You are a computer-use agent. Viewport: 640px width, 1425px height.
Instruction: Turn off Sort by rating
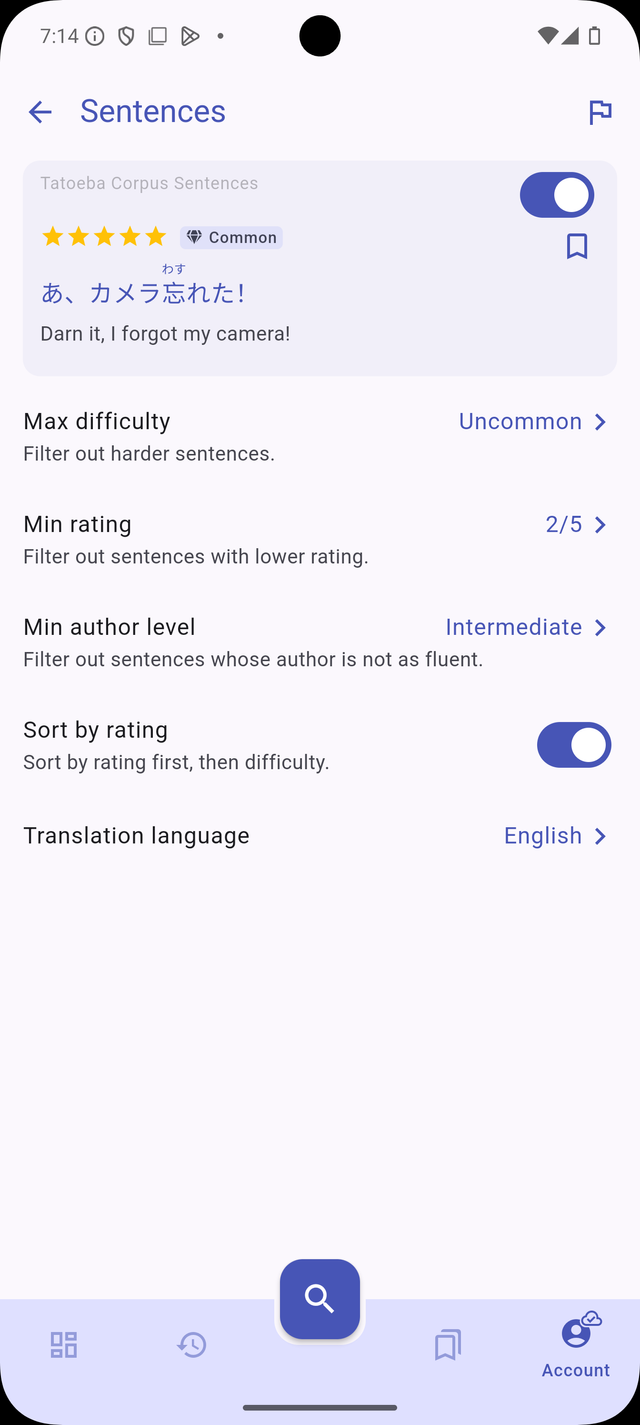[x=574, y=745]
